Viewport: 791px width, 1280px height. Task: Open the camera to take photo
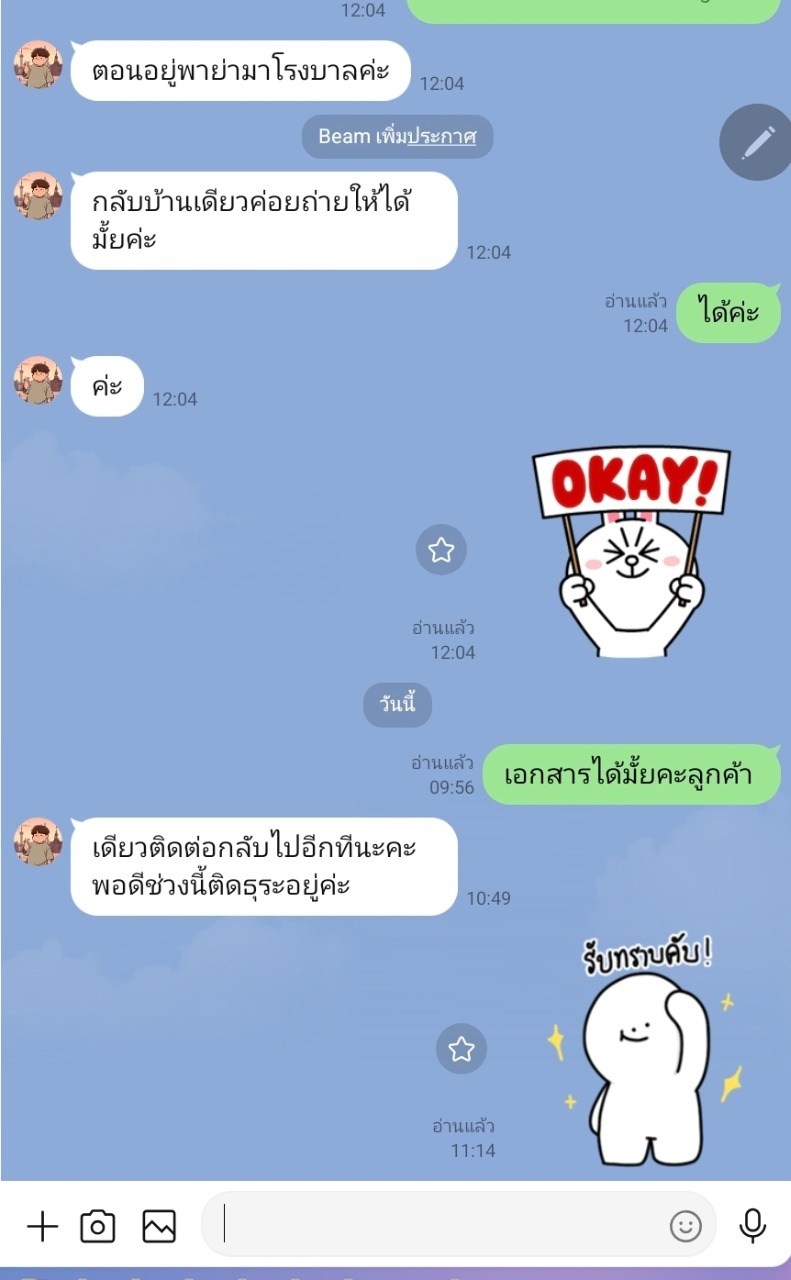click(98, 1226)
